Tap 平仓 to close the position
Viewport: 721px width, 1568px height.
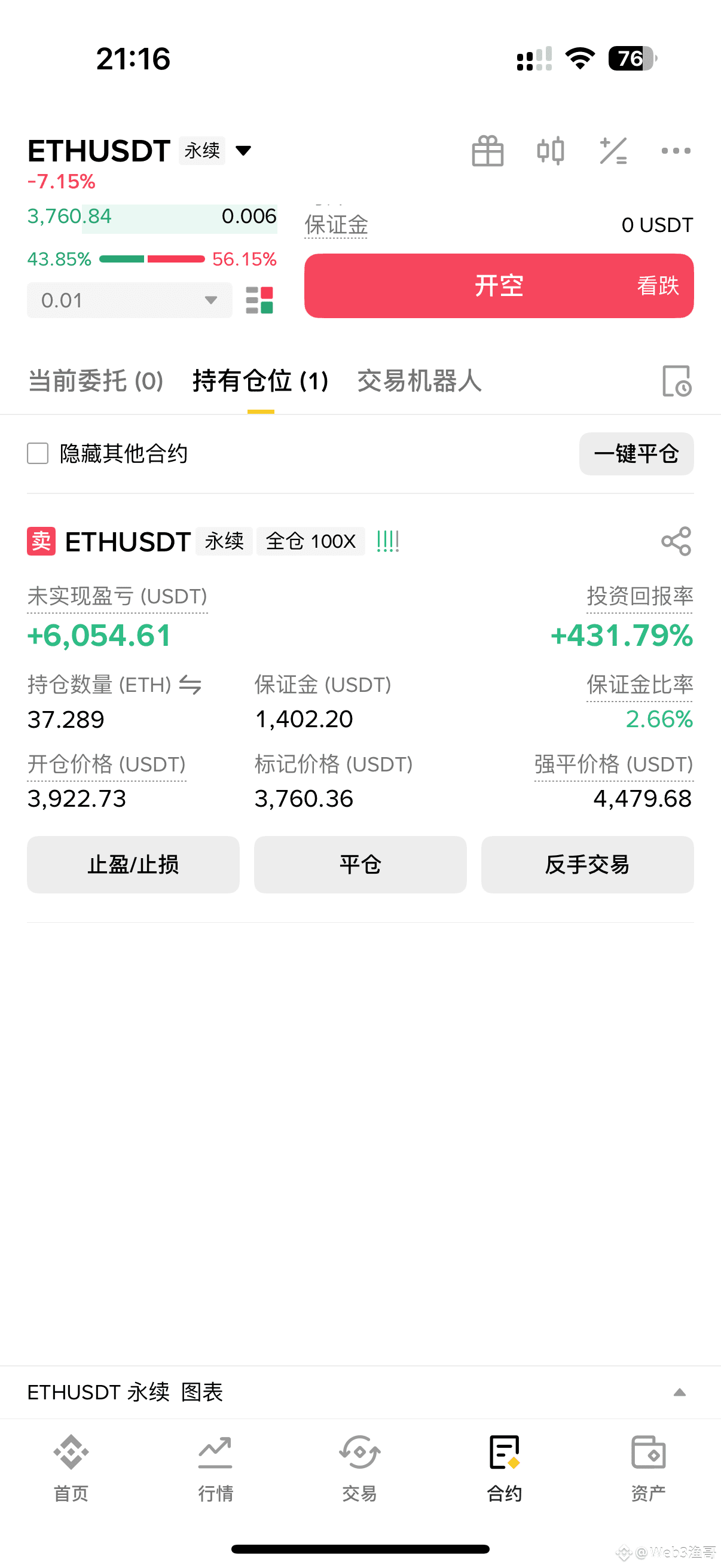[x=360, y=864]
